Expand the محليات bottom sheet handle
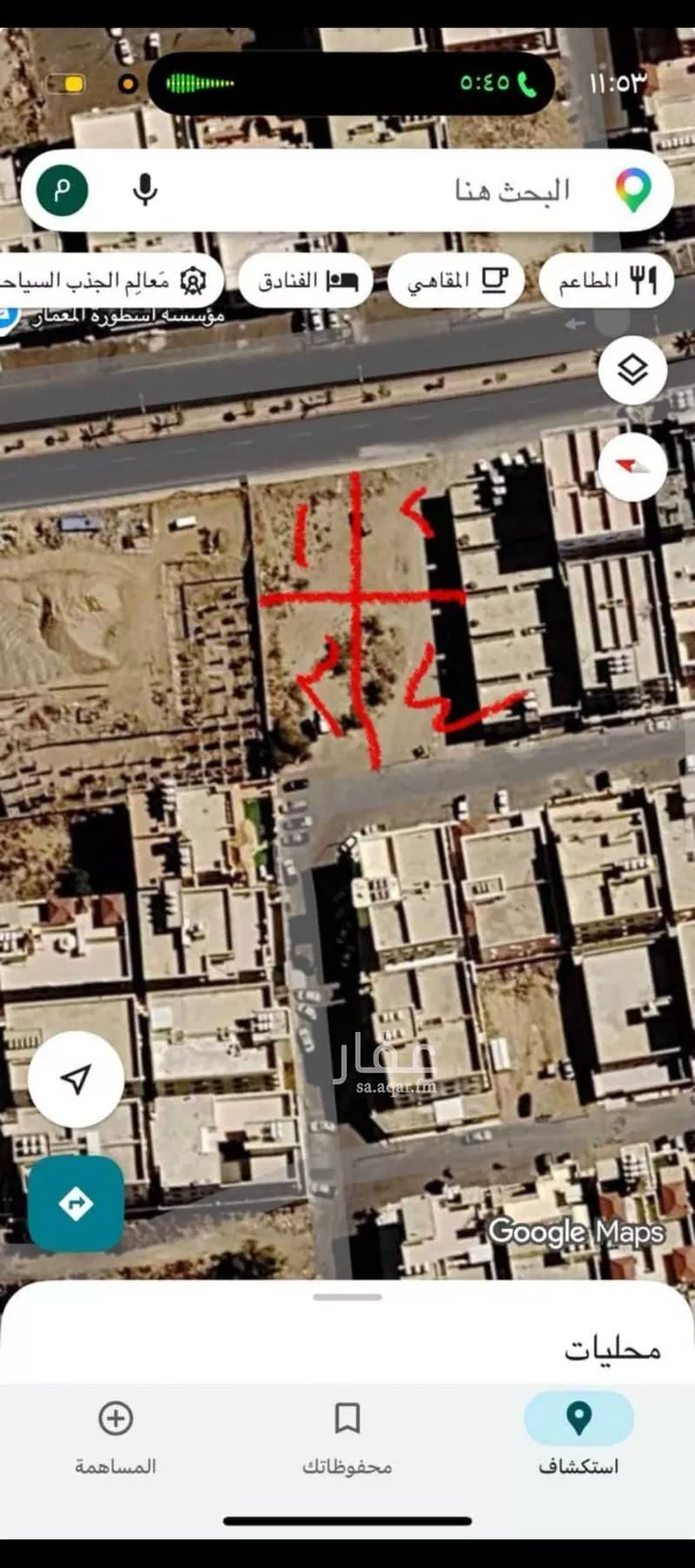The width and height of the screenshot is (695, 1568). click(347, 1296)
